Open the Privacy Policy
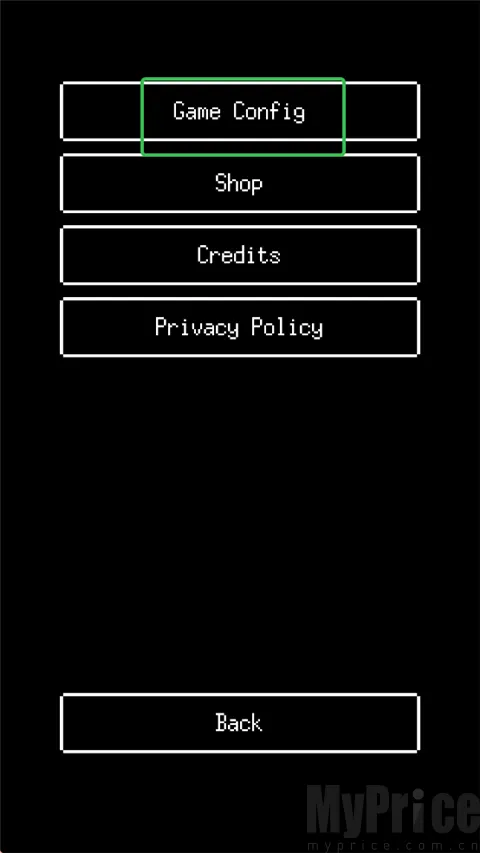This screenshot has height=853, width=480. (x=239, y=327)
